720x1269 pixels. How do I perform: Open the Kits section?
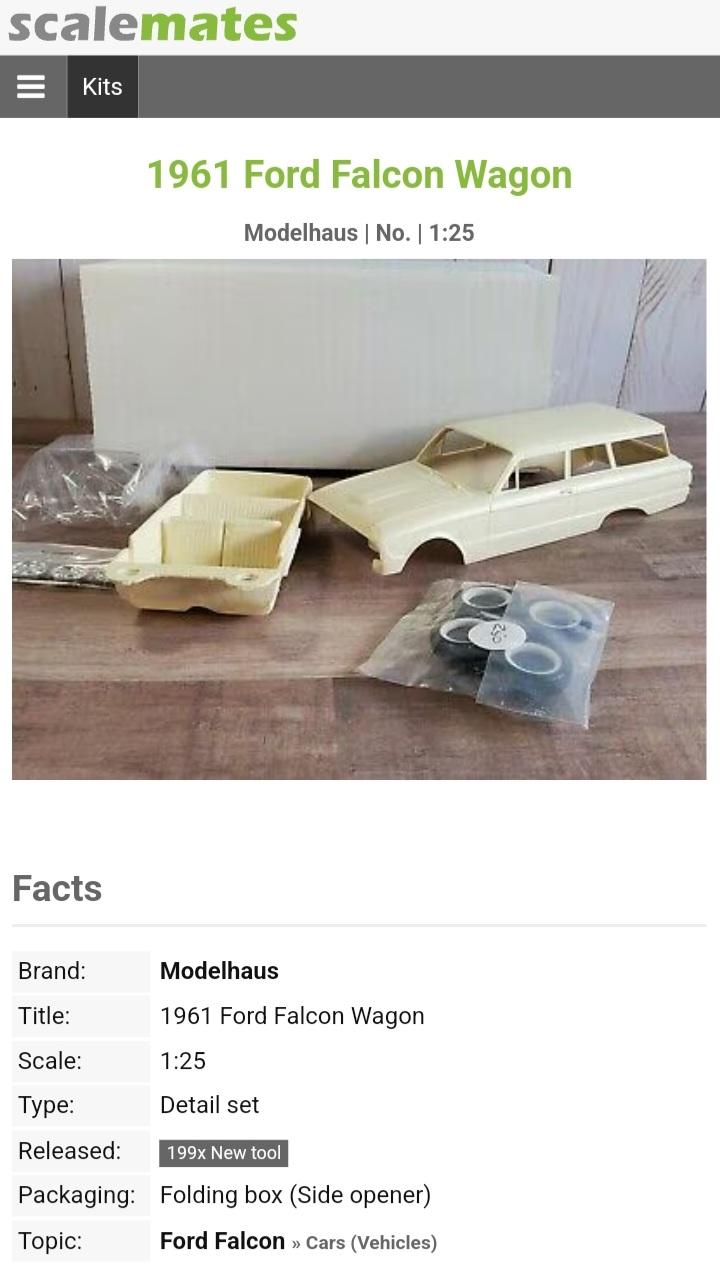102,87
